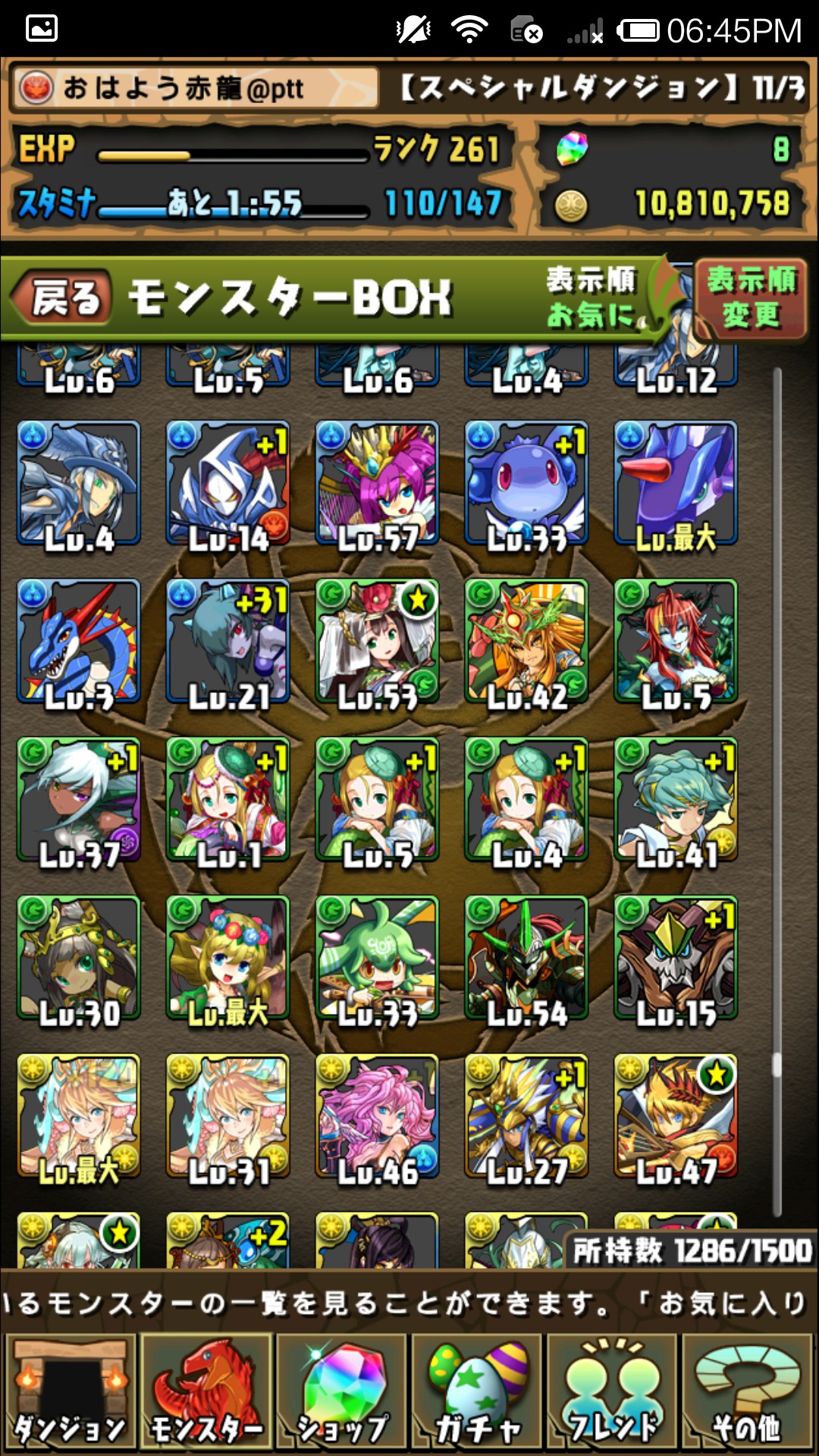Screen dimensions: 819x1456
Task: Go to the ガチャ tab
Action: [477, 1392]
